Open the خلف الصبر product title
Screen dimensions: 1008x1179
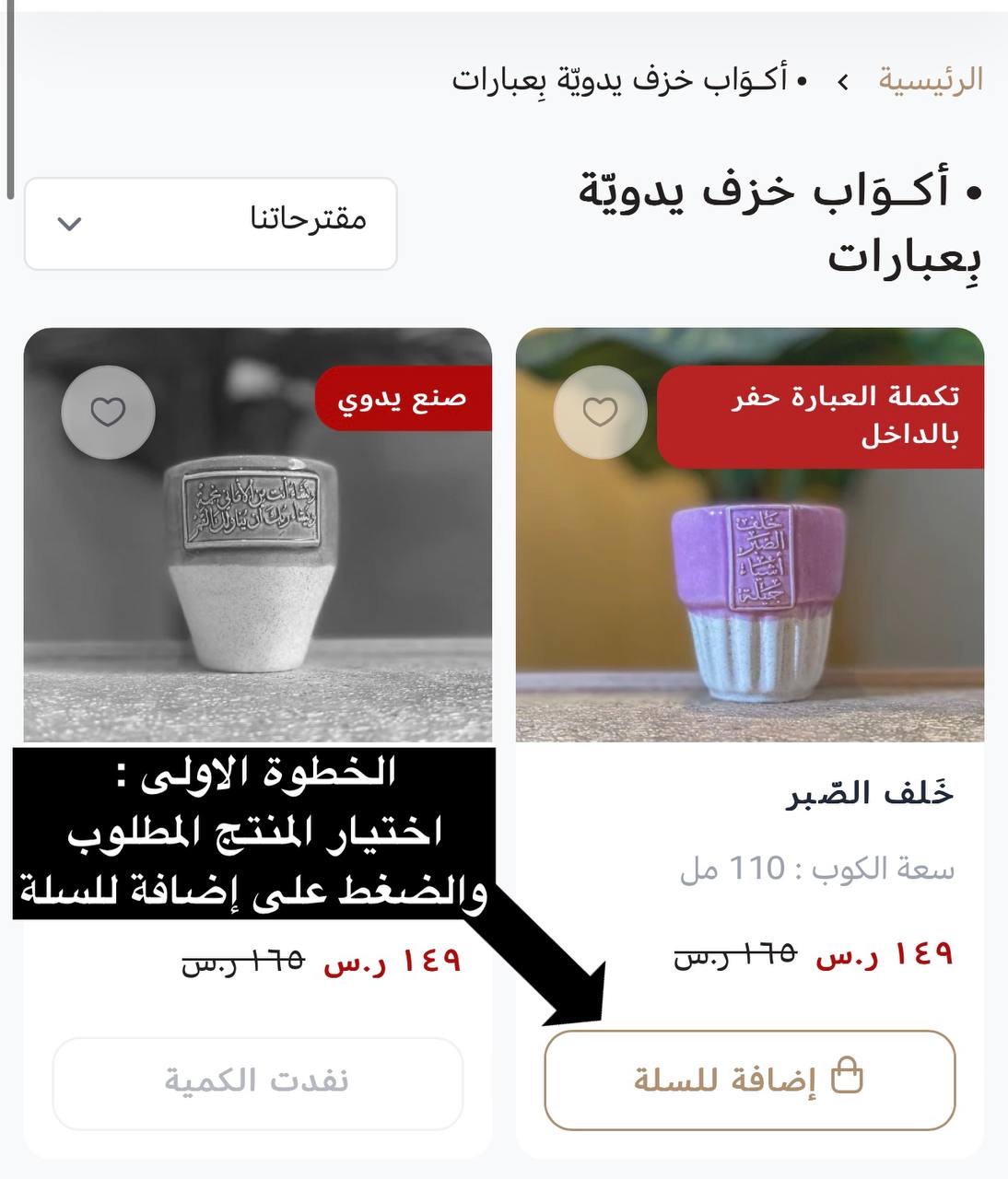coord(870,794)
